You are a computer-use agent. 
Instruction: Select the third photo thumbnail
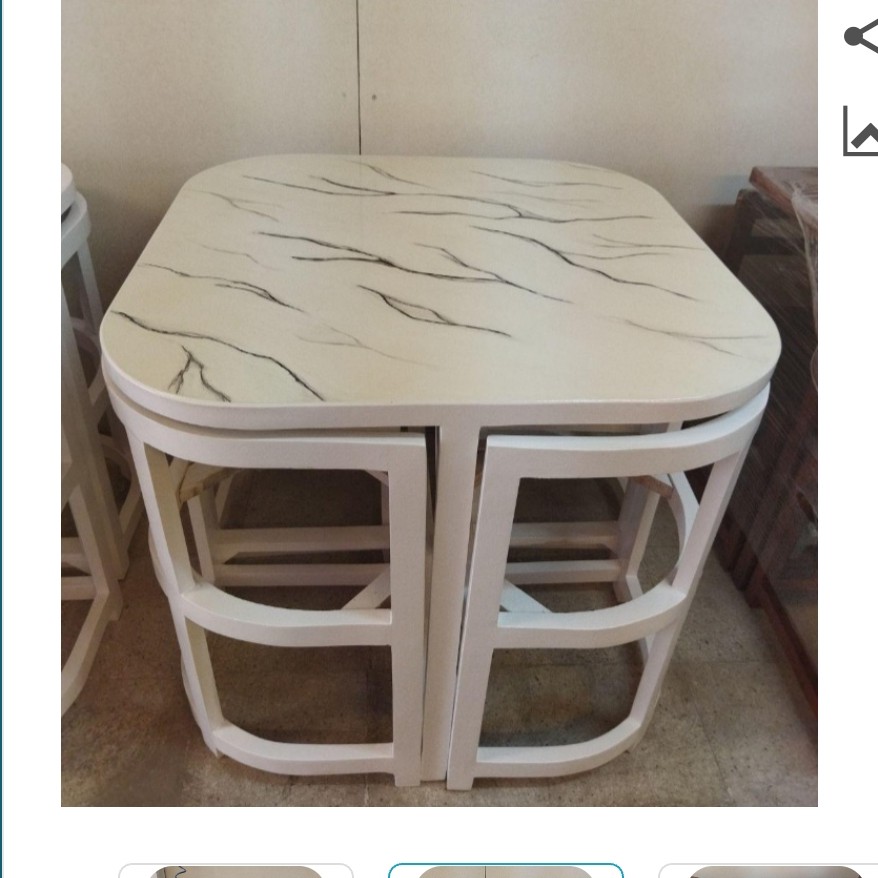tap(770, 870)
